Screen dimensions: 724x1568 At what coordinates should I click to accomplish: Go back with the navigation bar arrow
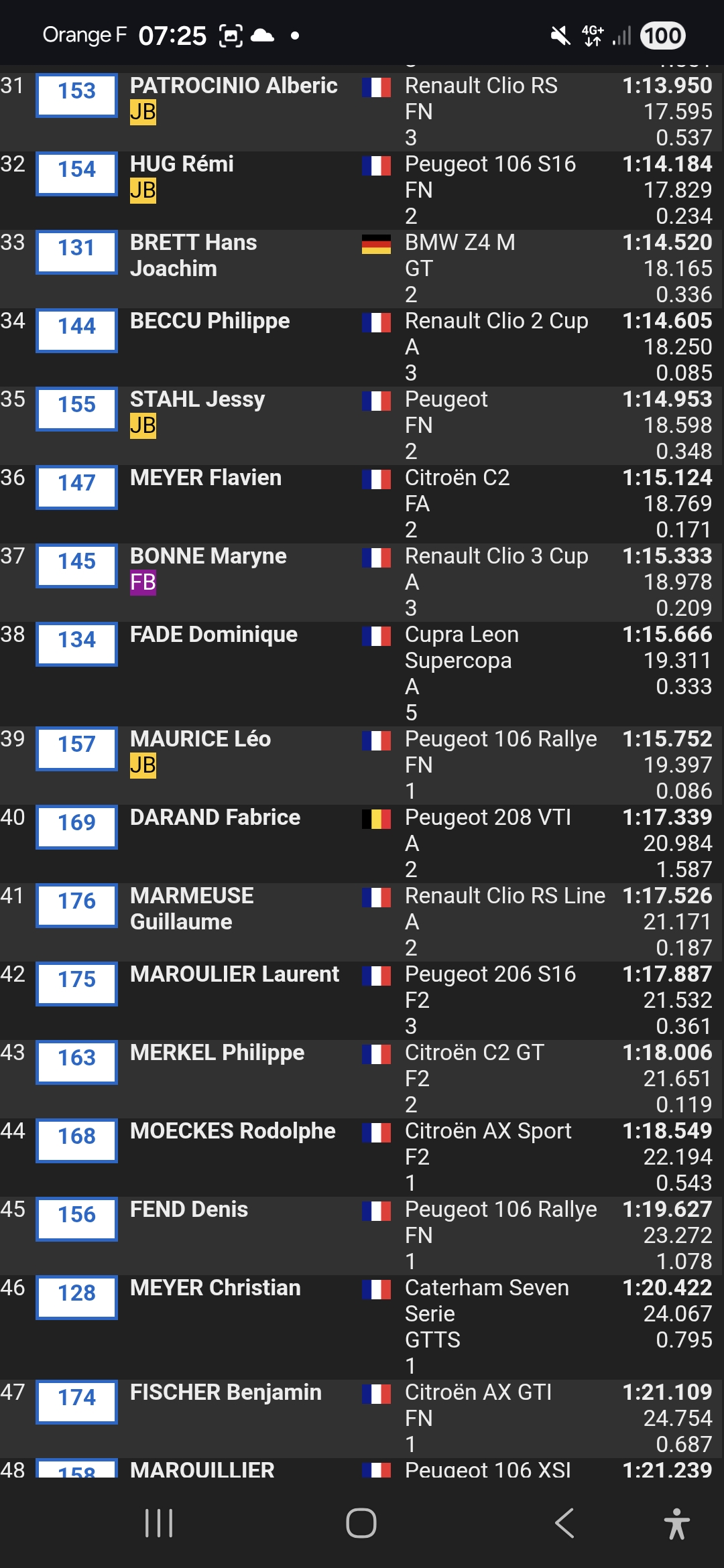564,1523
